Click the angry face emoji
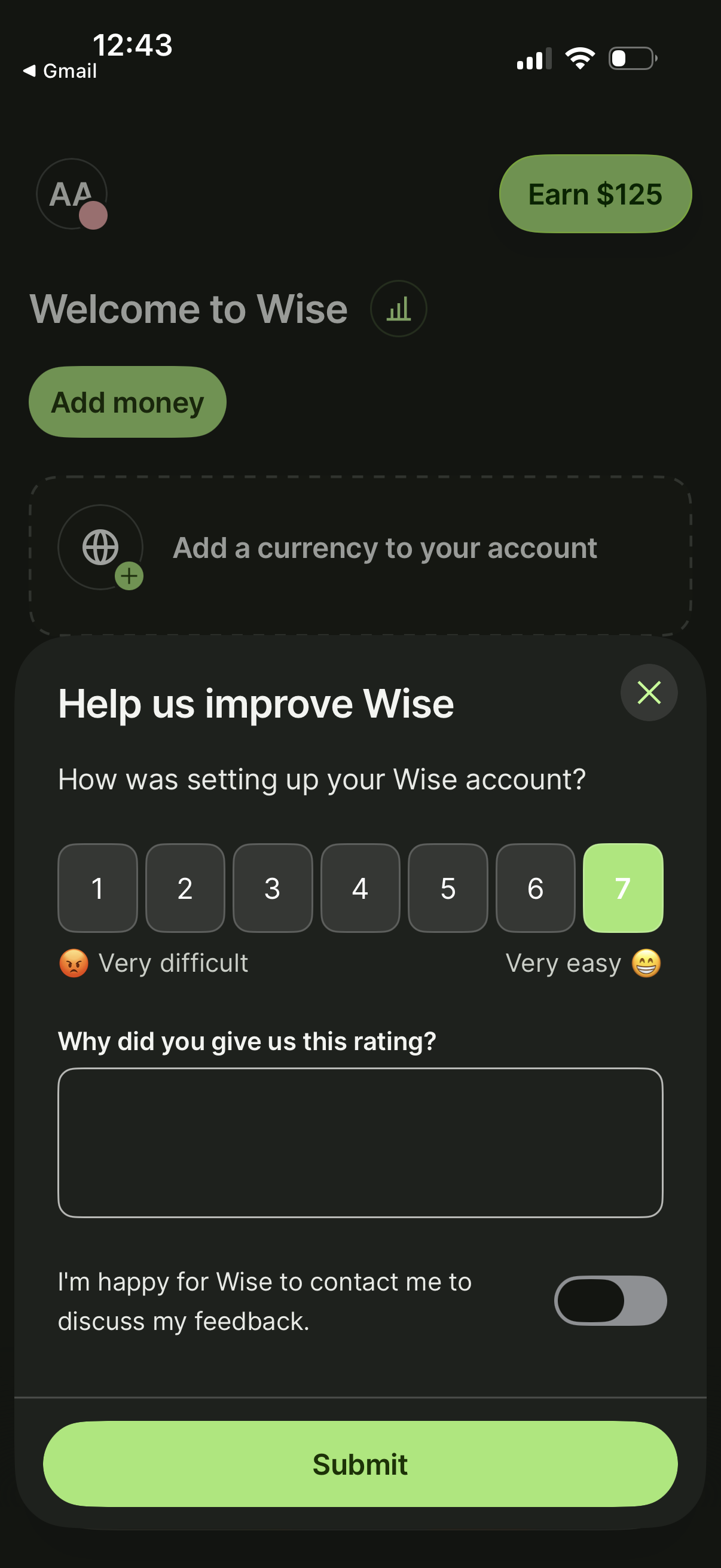 (74, 962)
